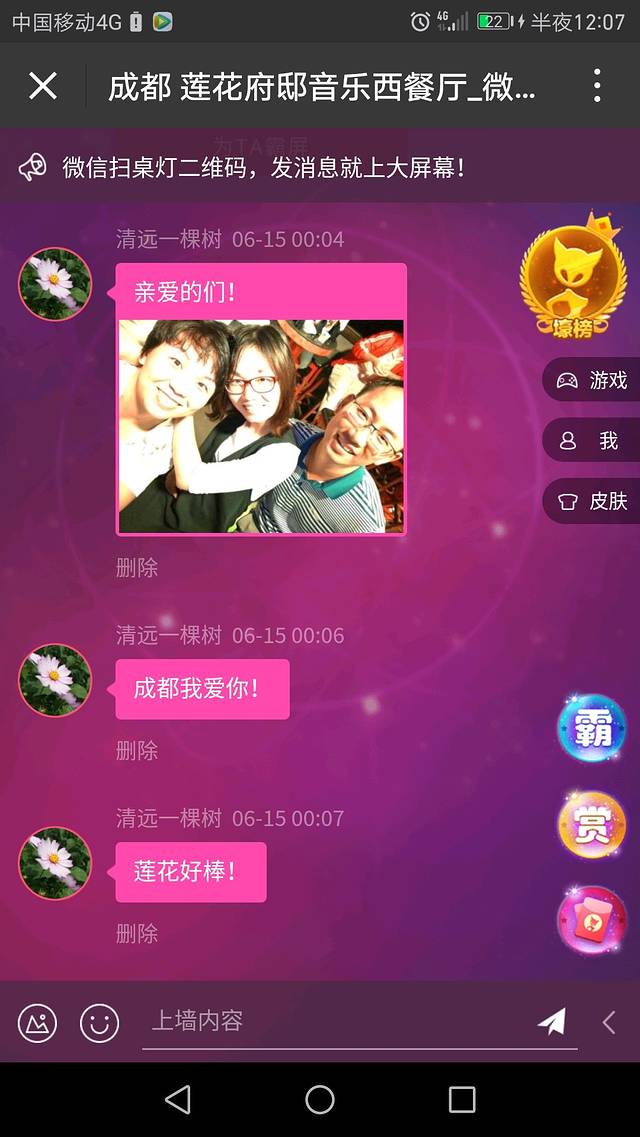Attach a picture to the wall
640x1137 pixels.
[x=38, y=1022]
